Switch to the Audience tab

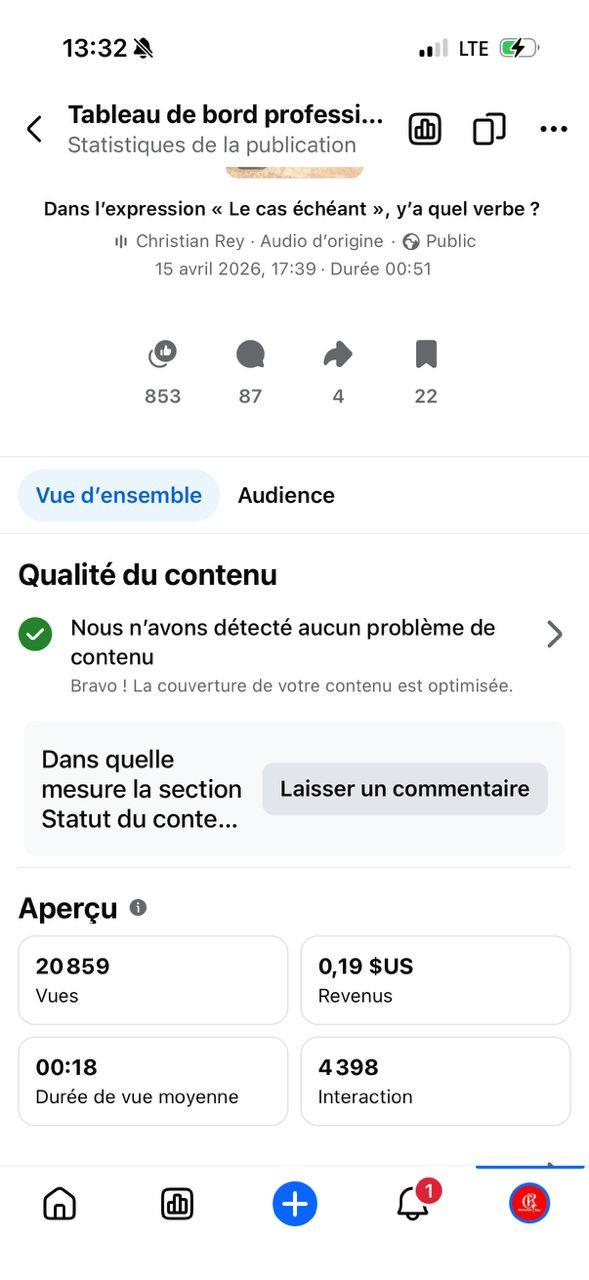click(286, 495)
